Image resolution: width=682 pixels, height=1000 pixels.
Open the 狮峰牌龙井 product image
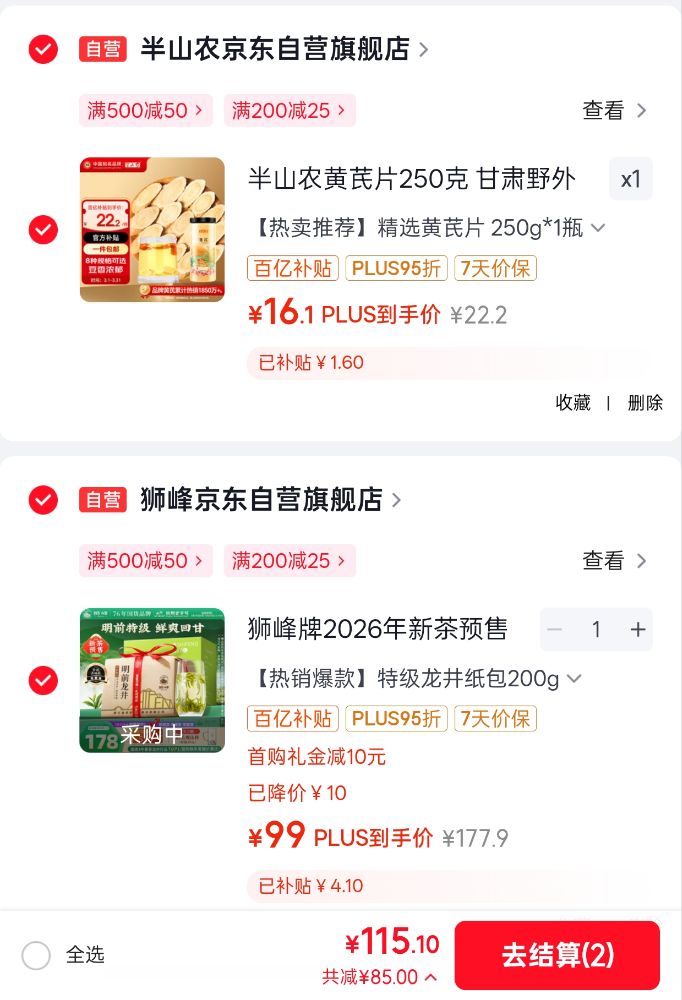[x=152, y=680]
